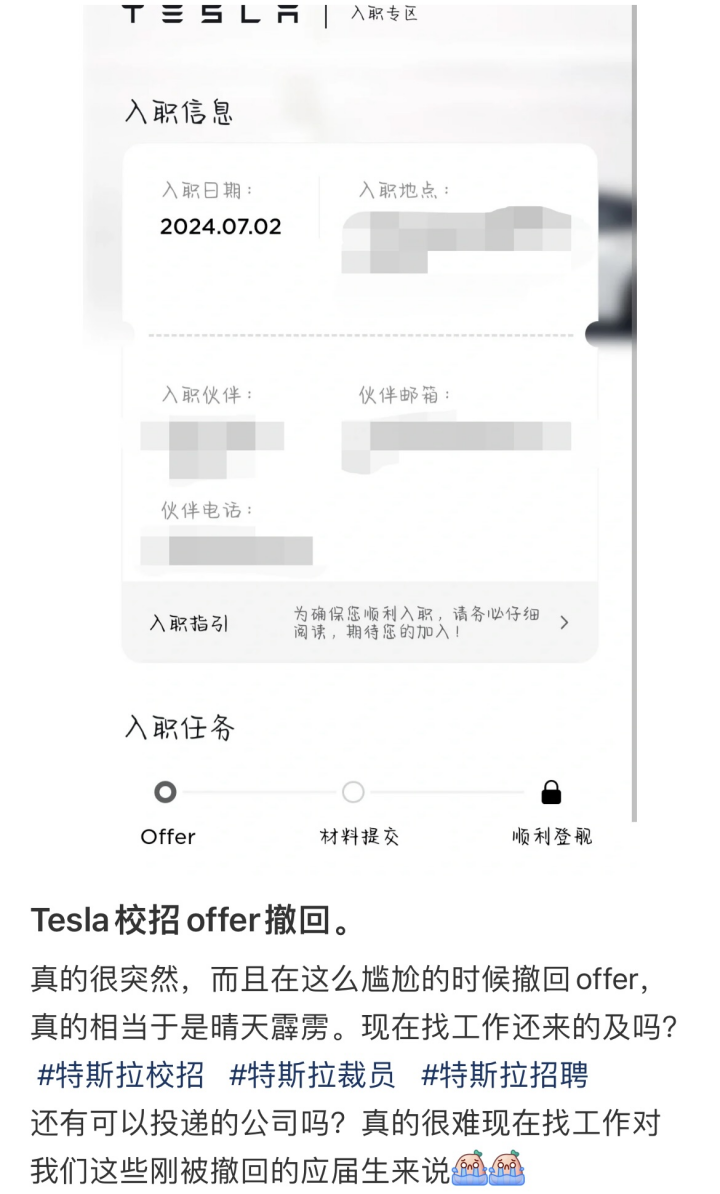Screen dimensions: 720x1194
Task: Click the filled dot marking the Offer stage
Action: click(166, 792)
